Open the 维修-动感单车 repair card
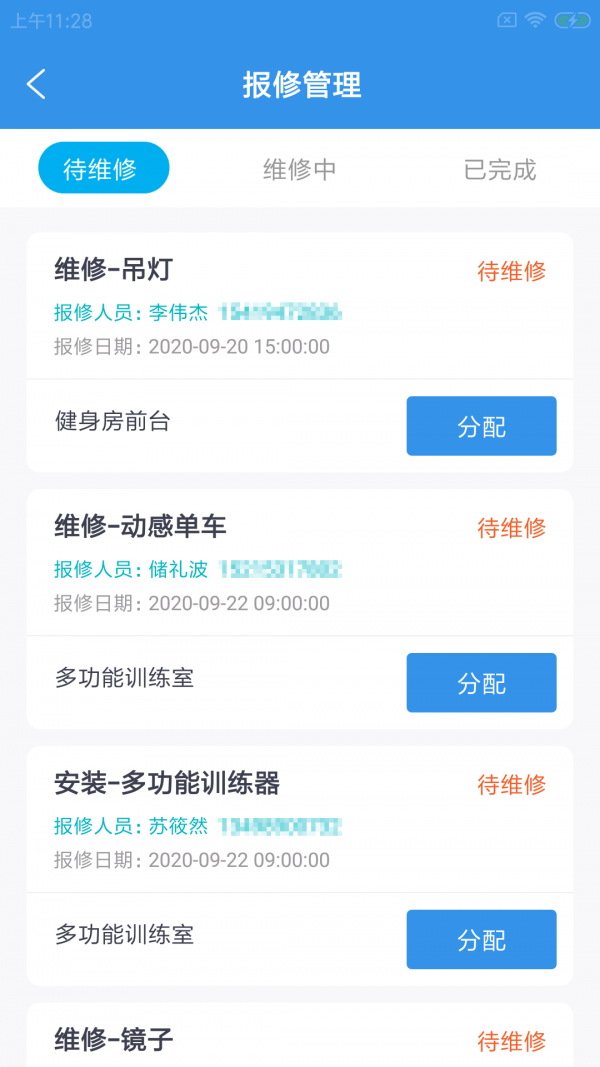 pyautogui.click(x=250, y=562)
